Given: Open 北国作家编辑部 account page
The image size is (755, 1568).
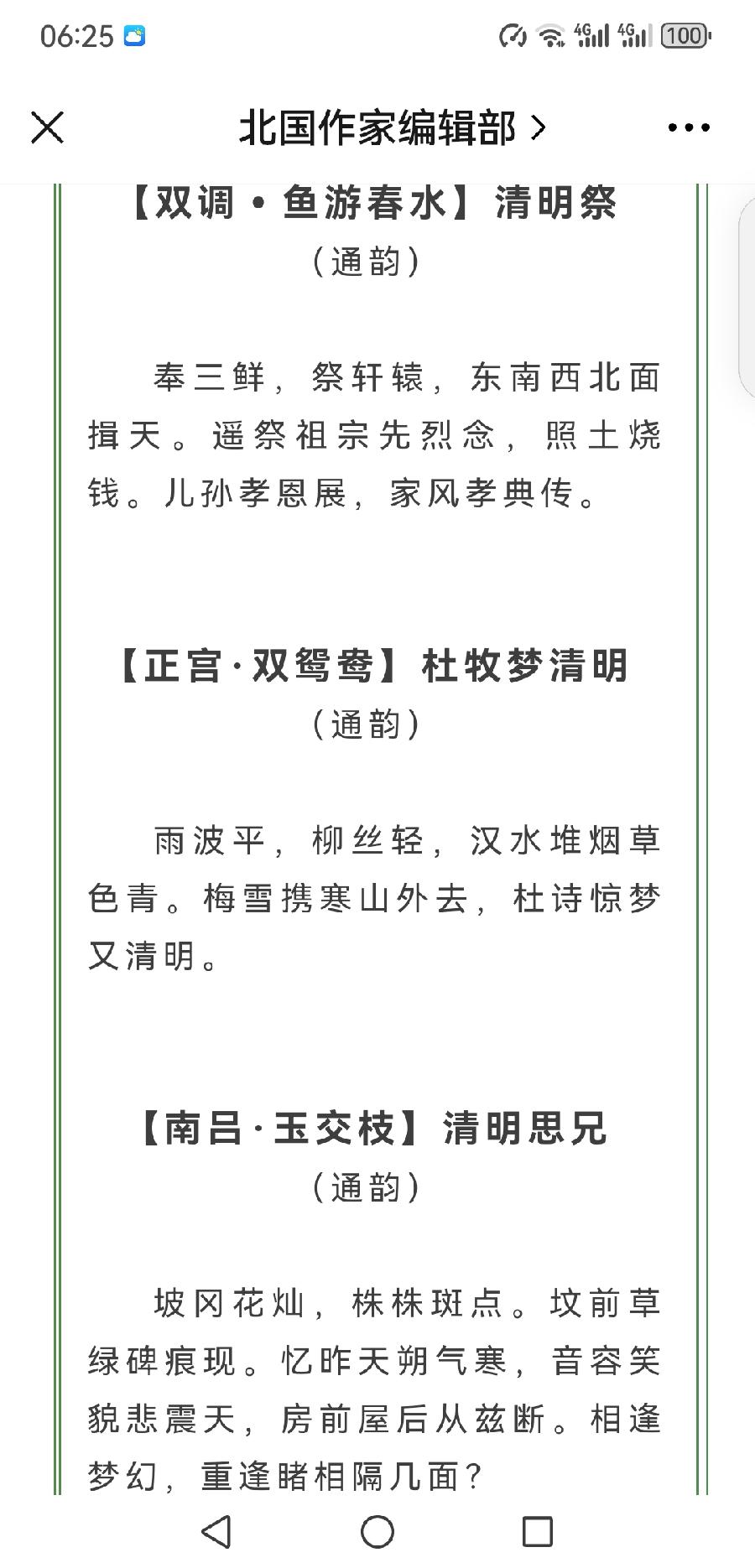Looking at the screenshot, I should tap(392, 127).
